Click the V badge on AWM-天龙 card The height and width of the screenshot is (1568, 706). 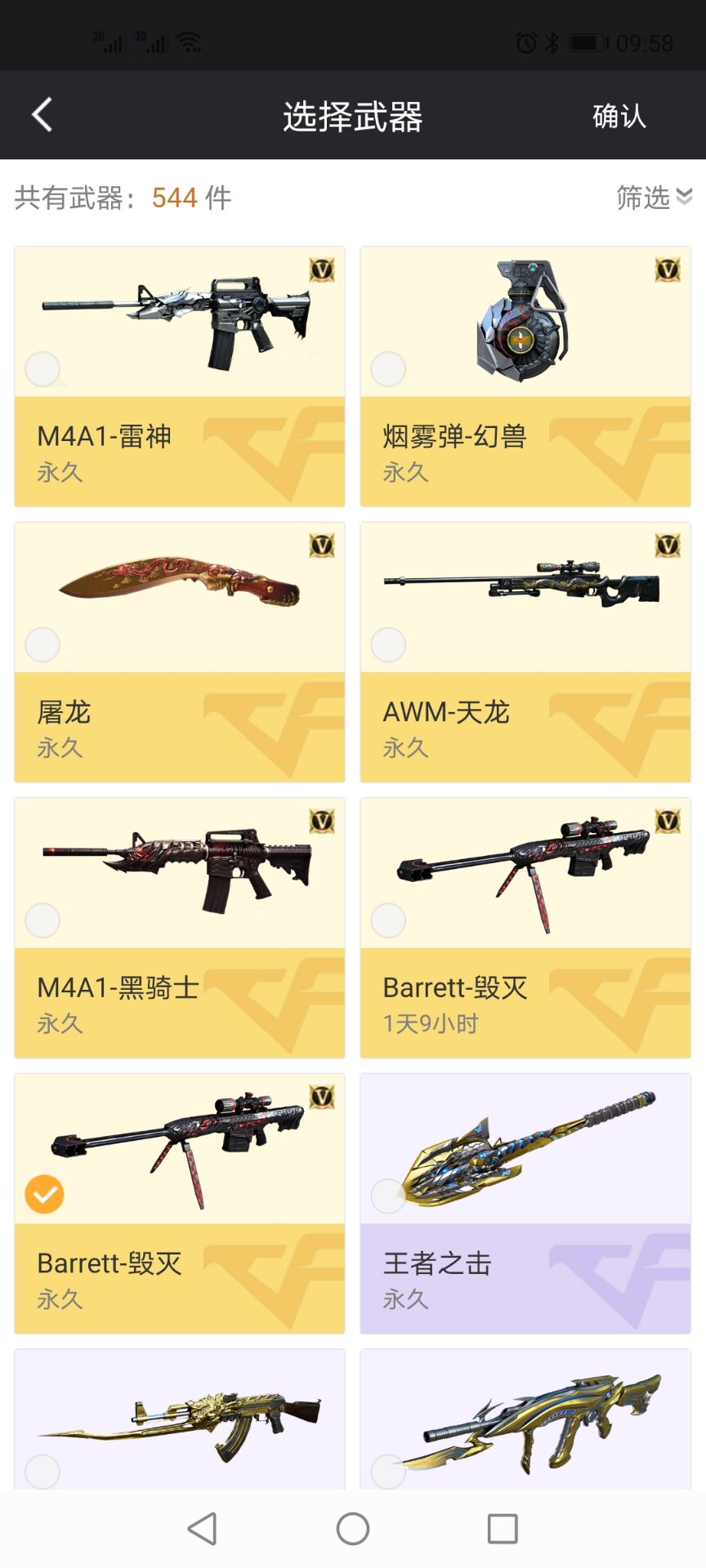[x=668, y=546]
